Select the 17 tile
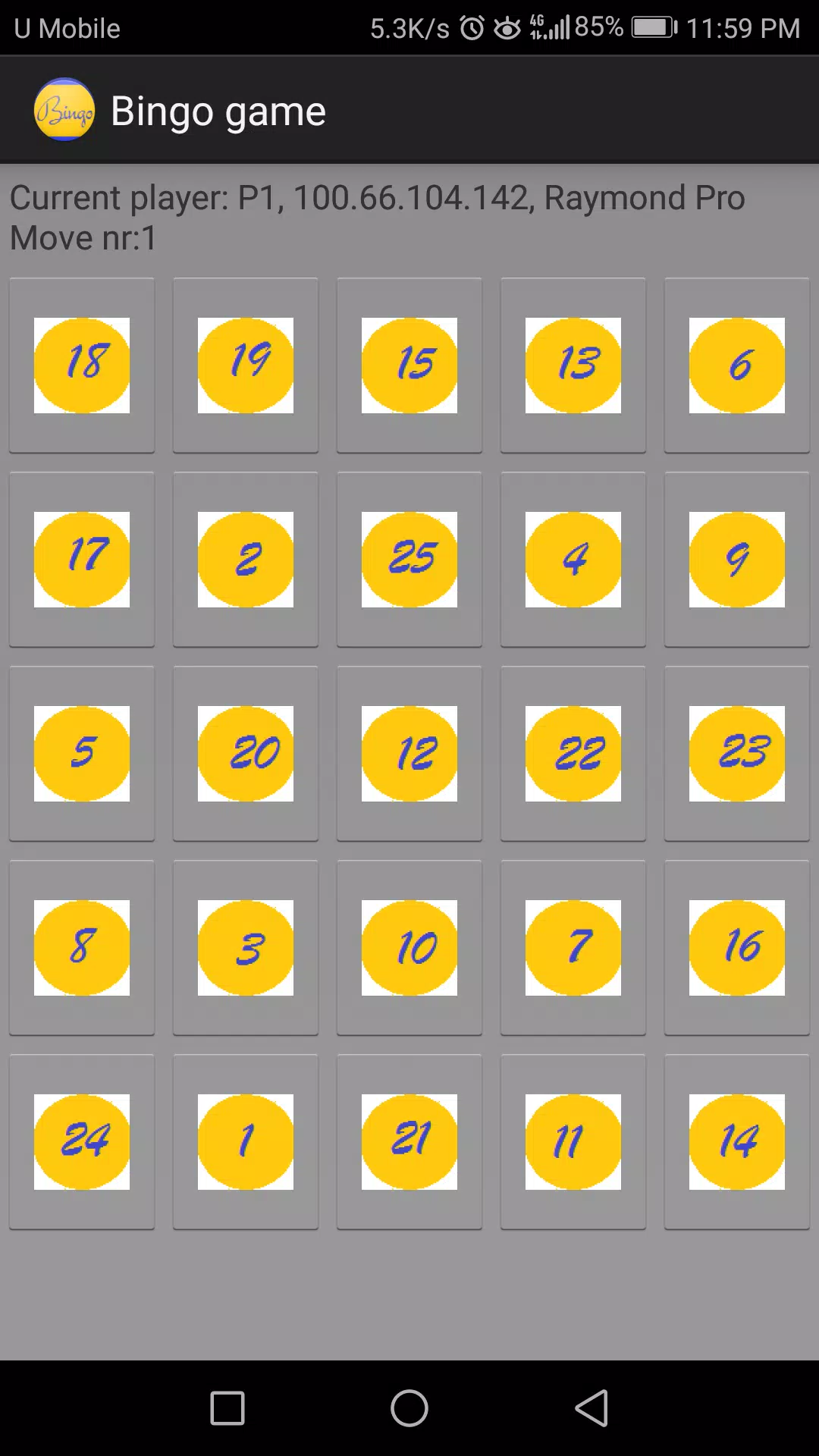This screenshot has height=1456, width=819. point(82,560)
